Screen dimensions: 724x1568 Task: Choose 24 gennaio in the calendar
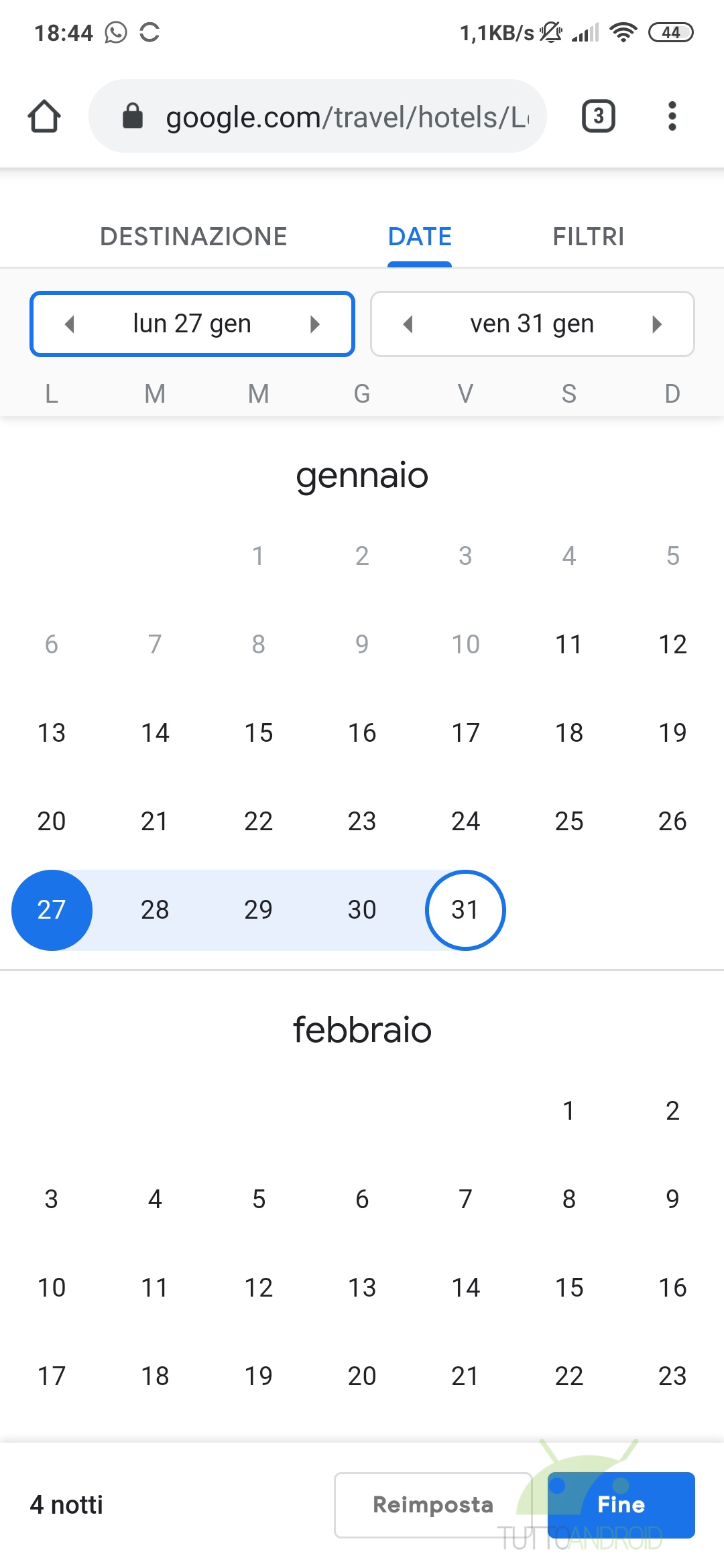(465, 821)
